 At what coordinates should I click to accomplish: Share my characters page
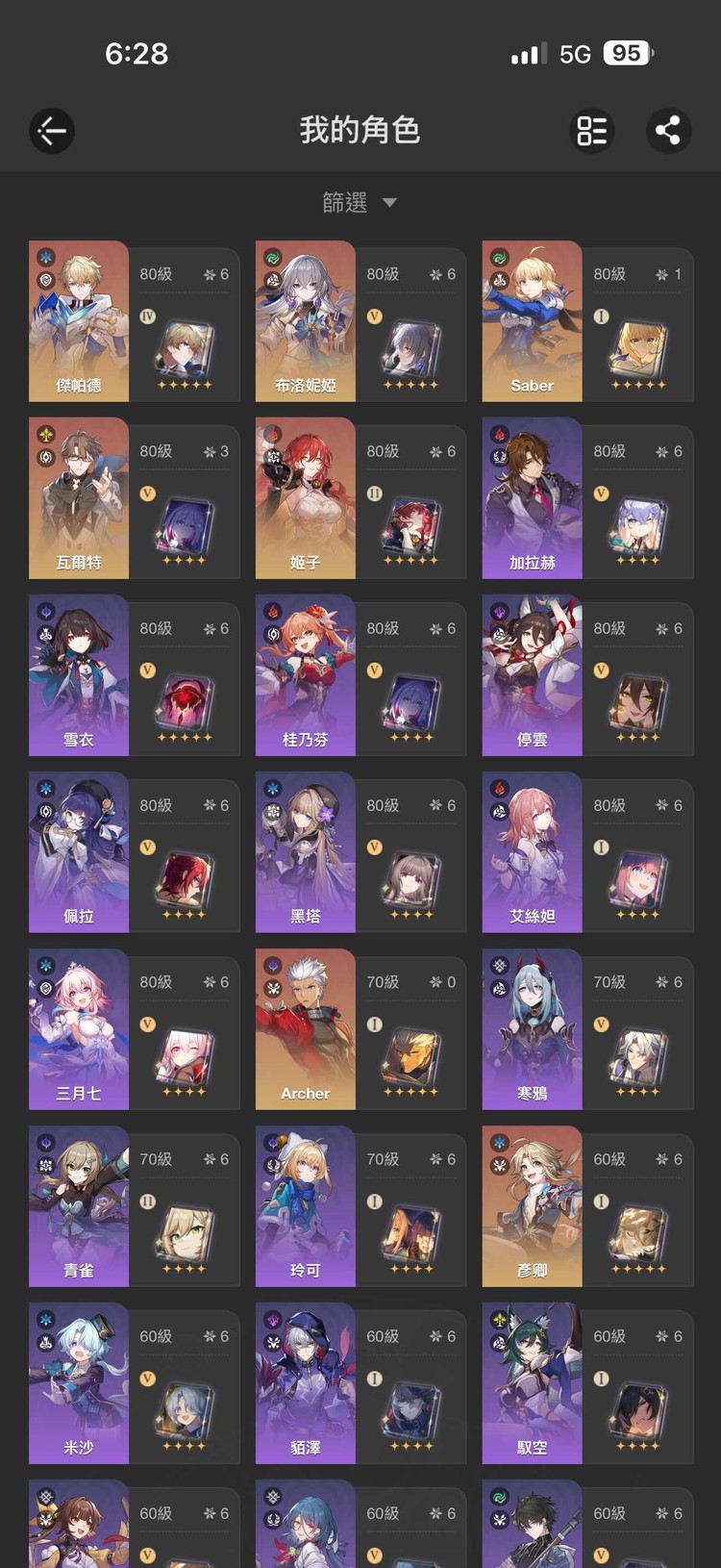point(668,131)
